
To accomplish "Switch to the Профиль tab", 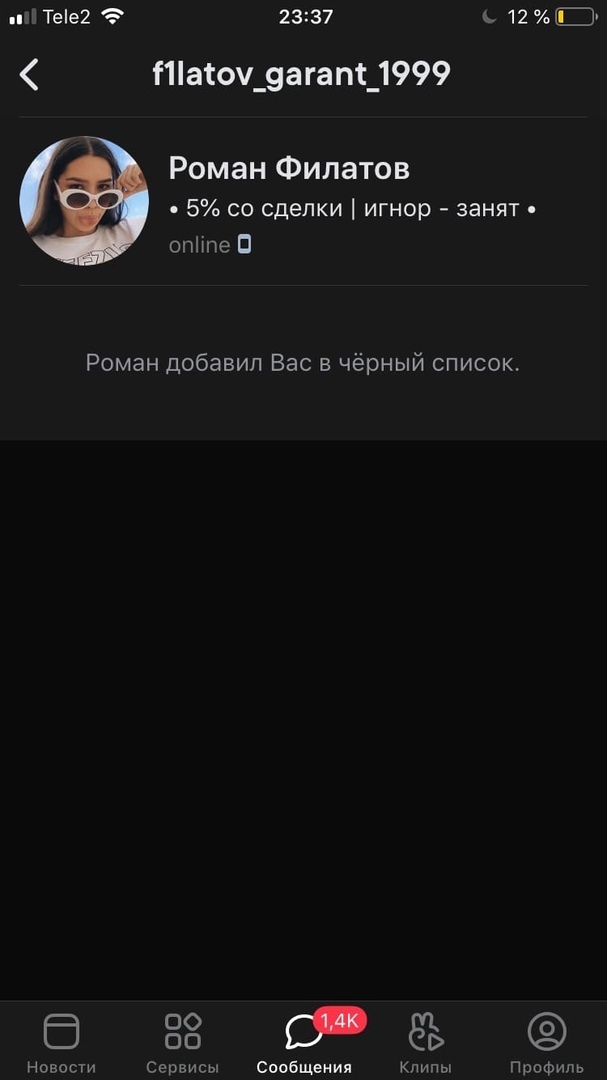I will pyautogui.click(x=546, y=1042).
